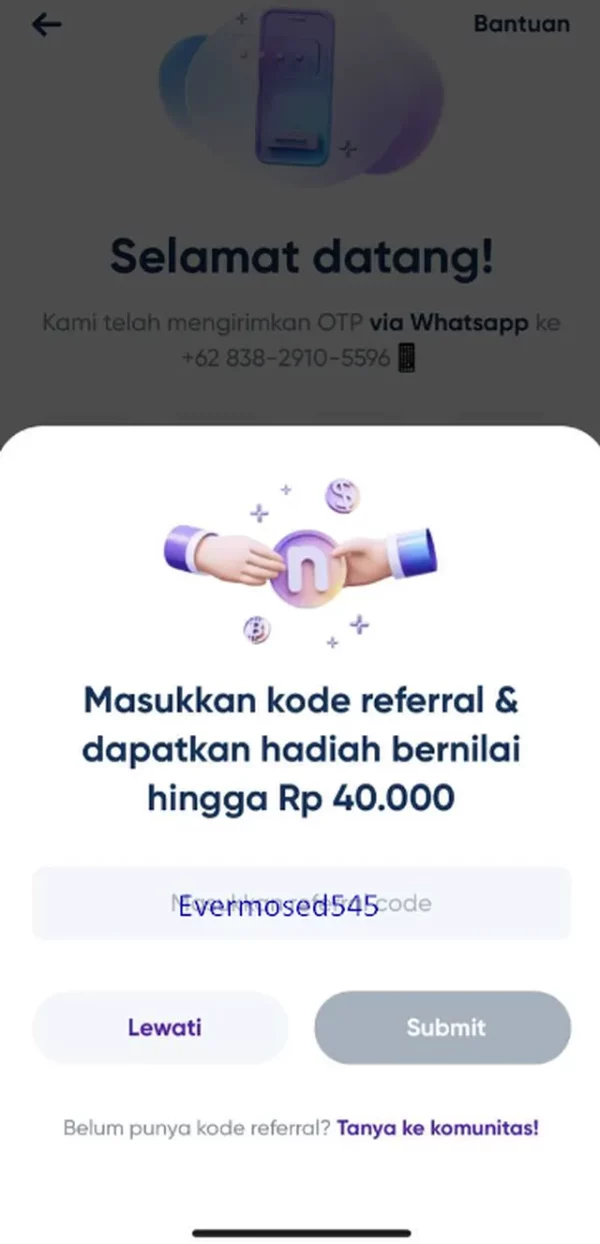Image resolution: width=600 pixels, height=1244 pixels.
Task: Focus the referral code input field
Action: (x=300, y=904)
